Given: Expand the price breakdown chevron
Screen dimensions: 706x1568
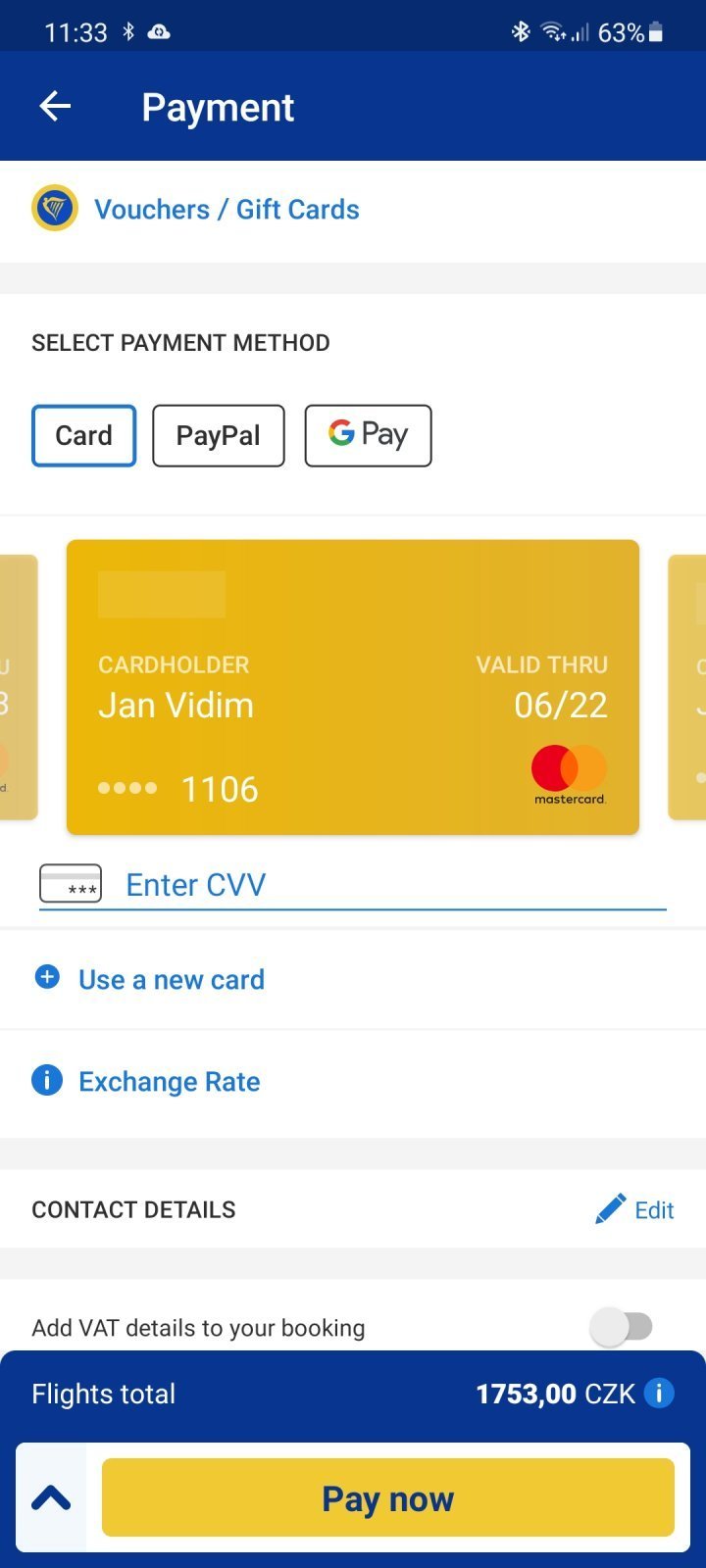Looking at the screenshot, I should (51, 1497).
